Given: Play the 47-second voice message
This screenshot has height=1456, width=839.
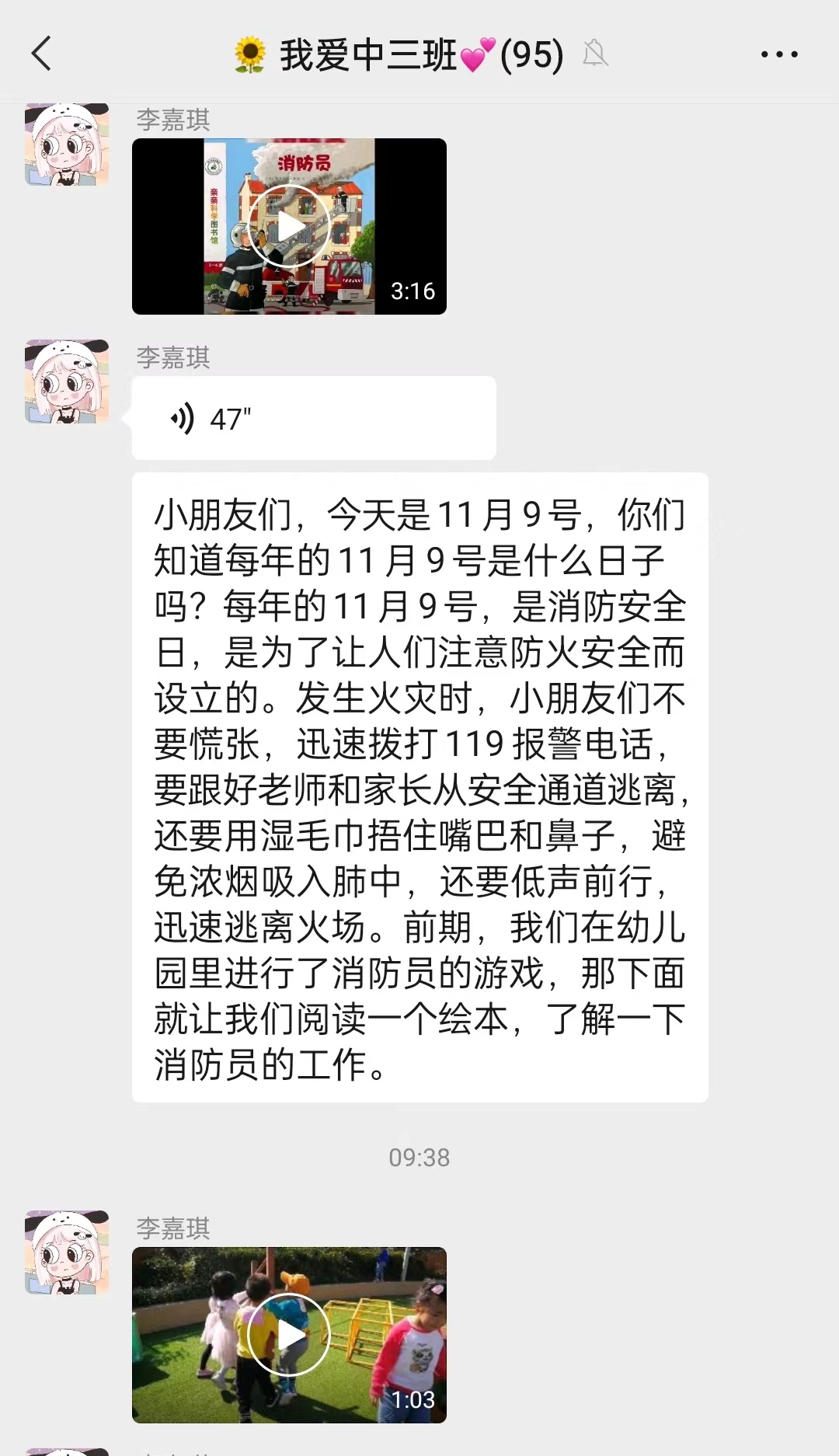Looking at the screenshot, I should (x=313, y=419).
